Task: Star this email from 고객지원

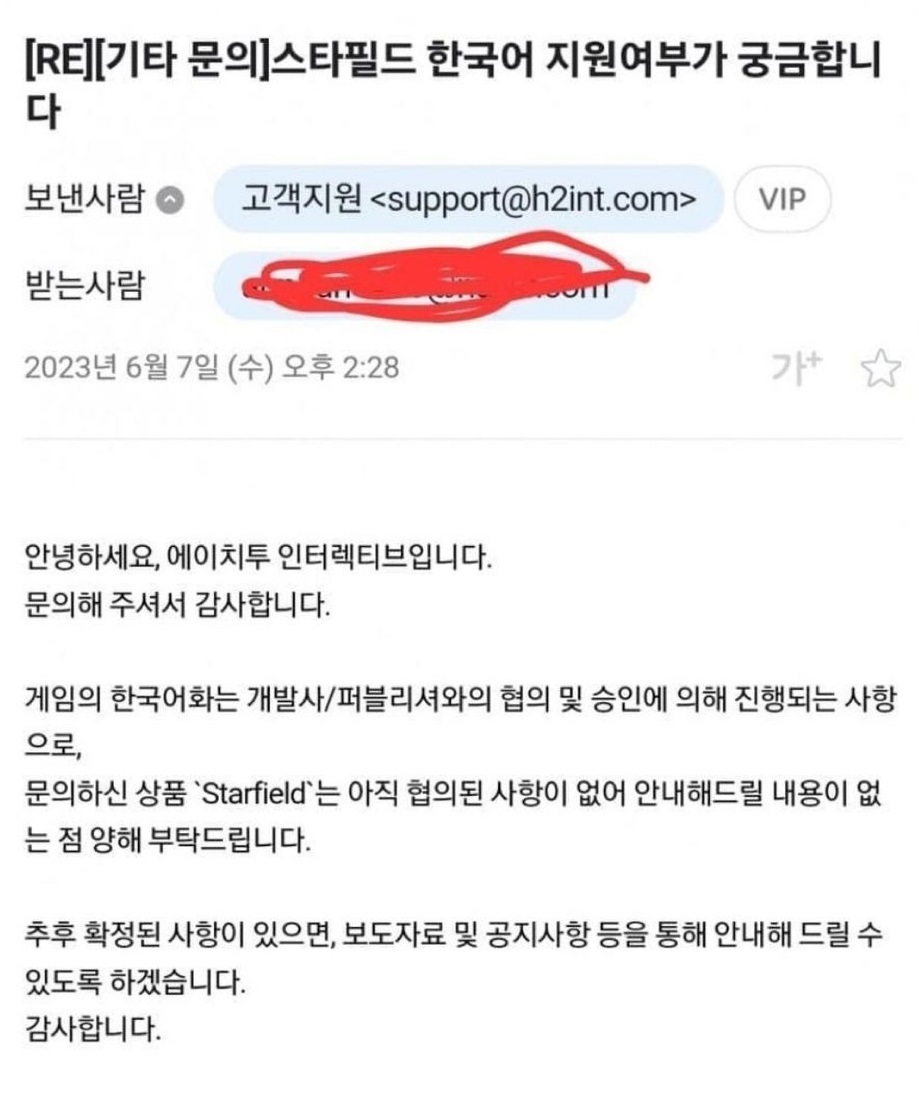Action: pyautogui.click(x=880, y=369)
